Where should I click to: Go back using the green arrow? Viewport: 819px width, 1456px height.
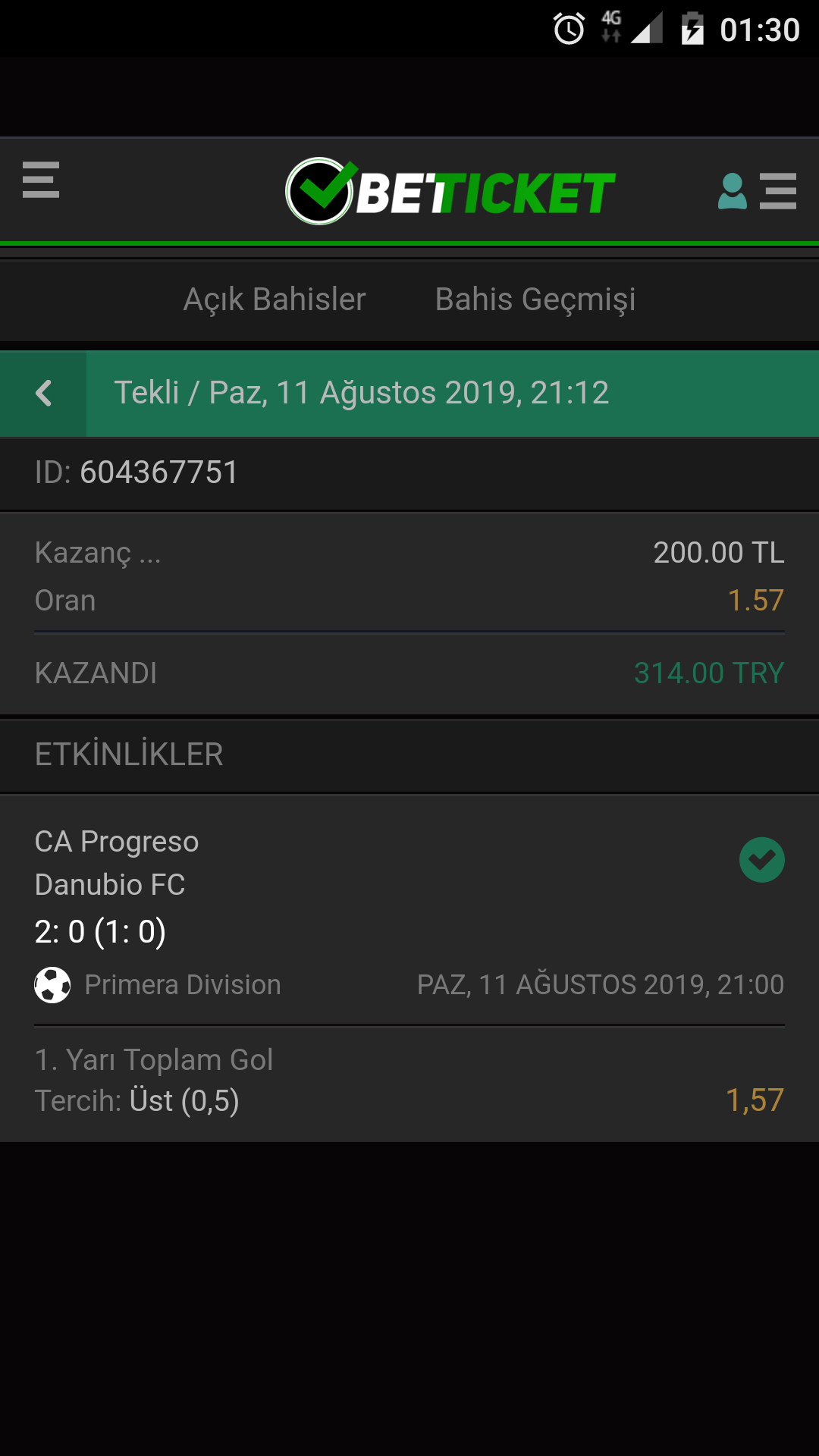43,393
